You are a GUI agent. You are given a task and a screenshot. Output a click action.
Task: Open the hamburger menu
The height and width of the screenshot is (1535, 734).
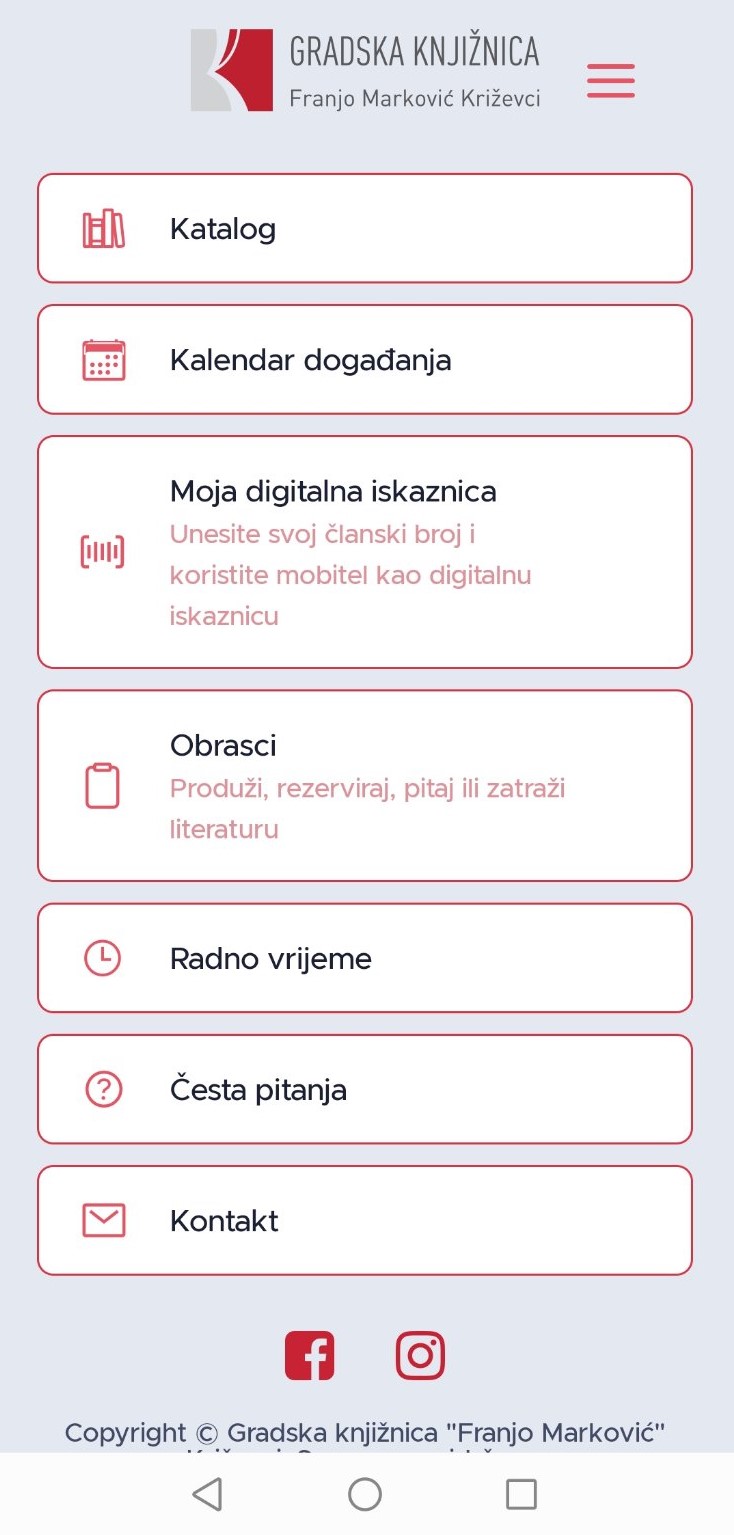(610, 80)
